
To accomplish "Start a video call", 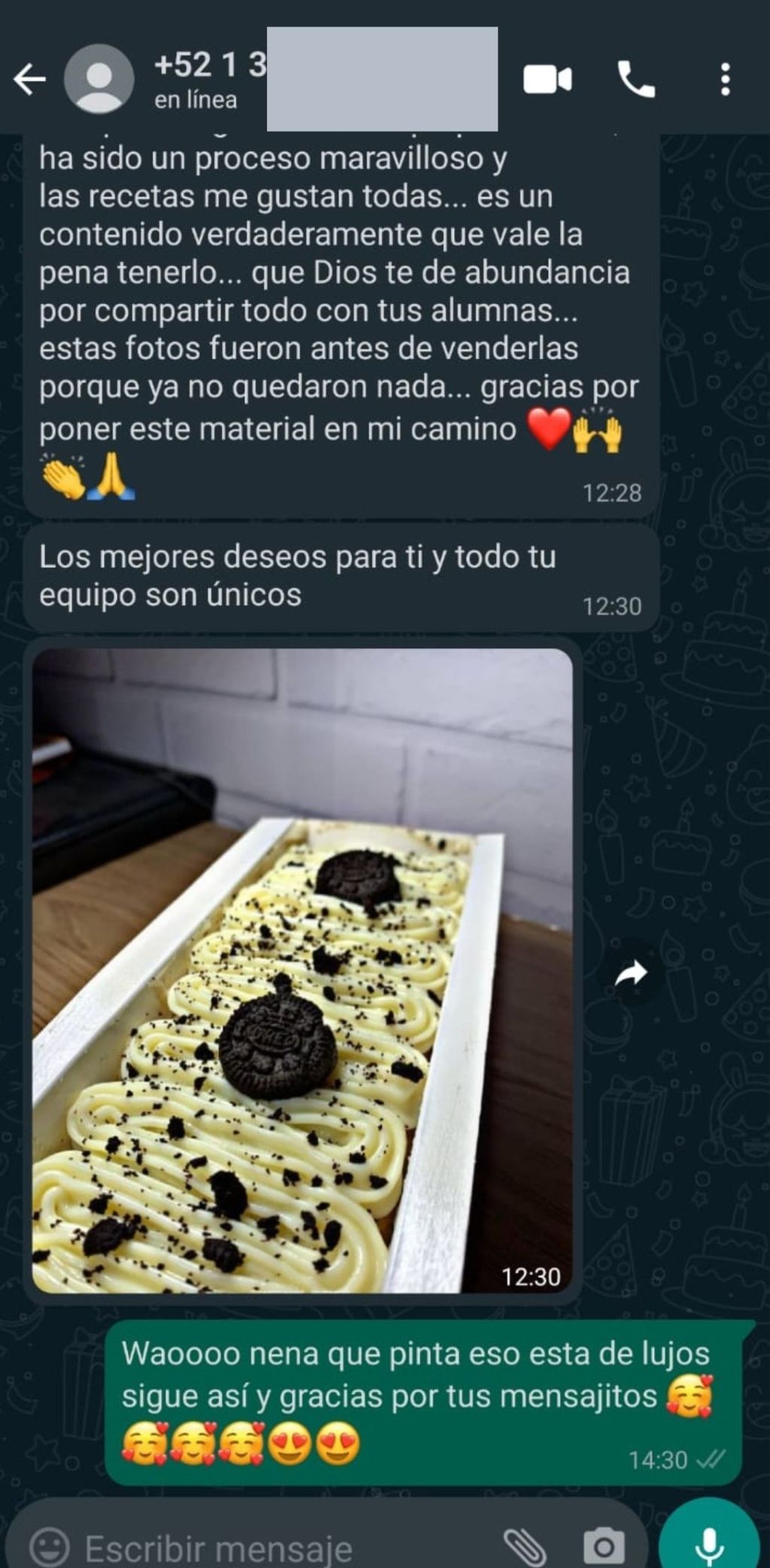I will (x=547, y=80).
